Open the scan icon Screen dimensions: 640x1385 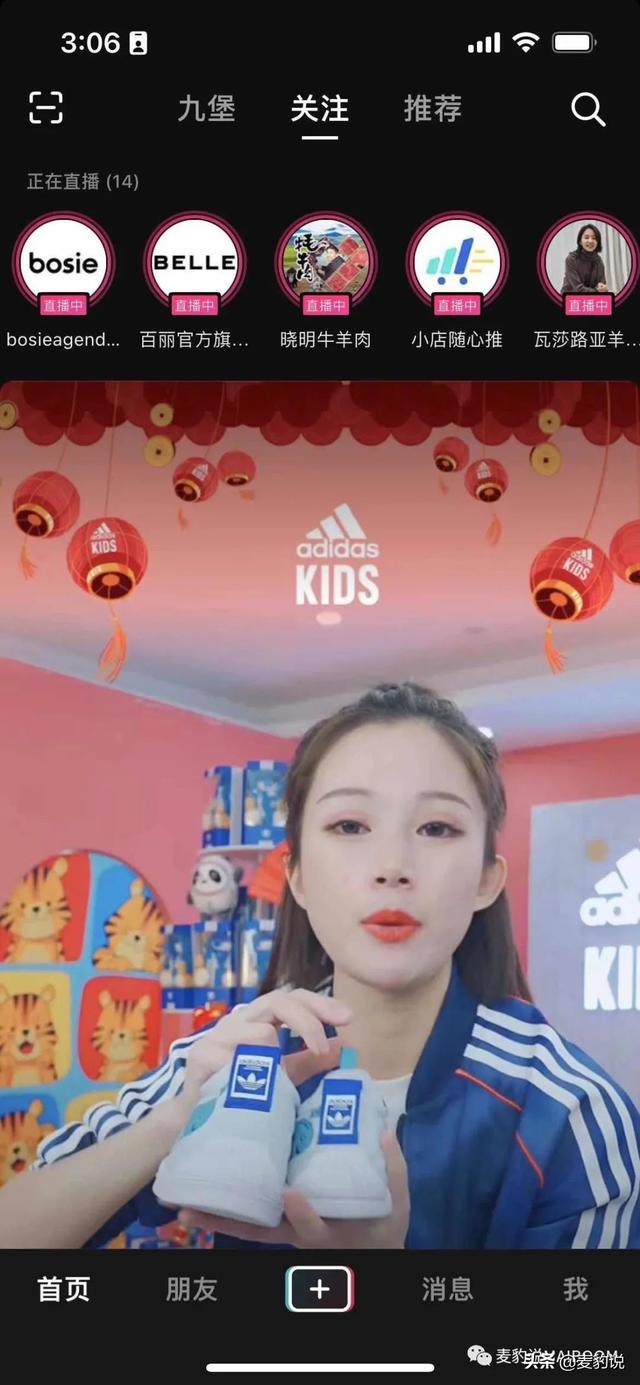(x=45, y=108)
